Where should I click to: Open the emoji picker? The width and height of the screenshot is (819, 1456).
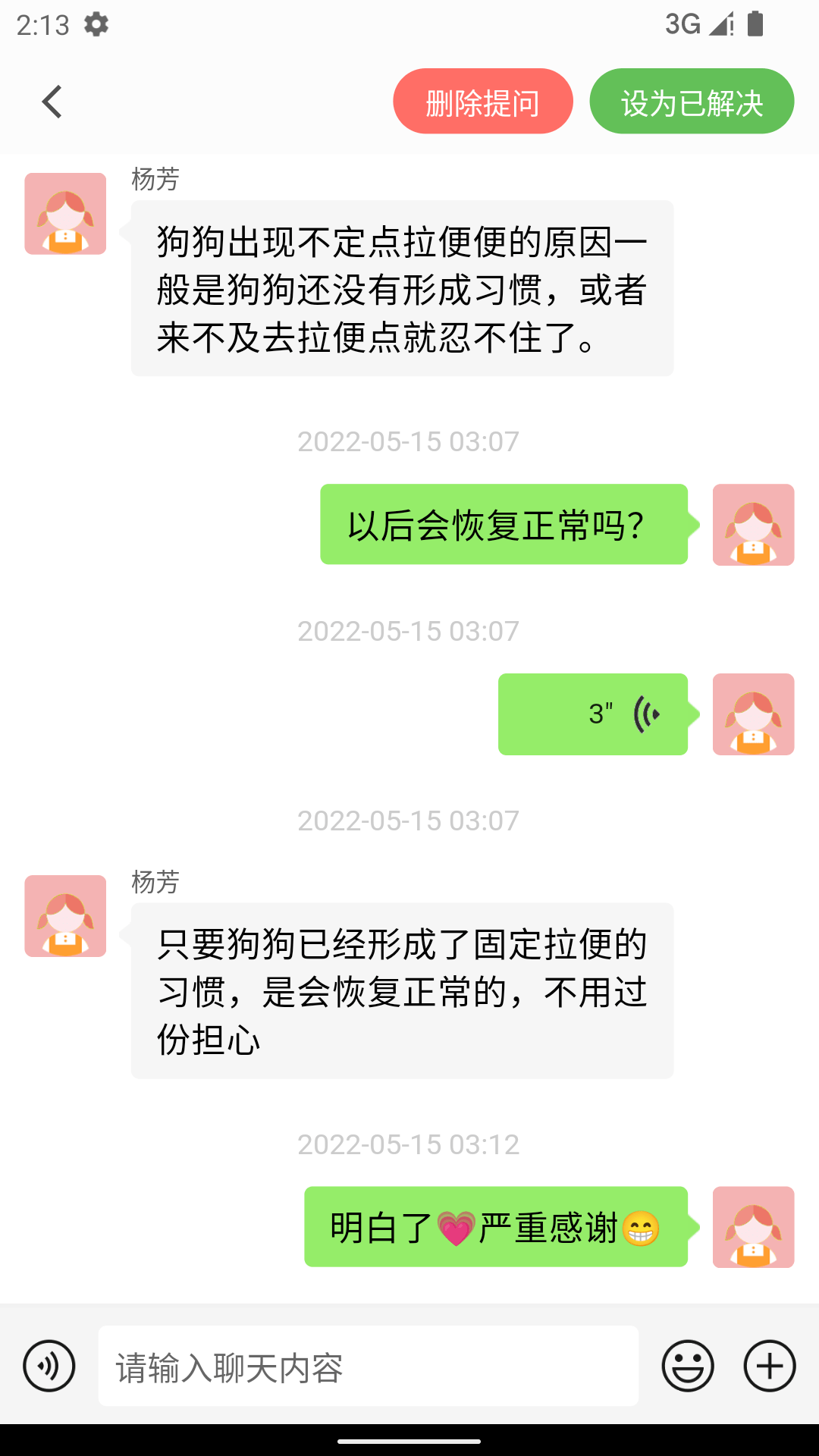click(688, 1367)
